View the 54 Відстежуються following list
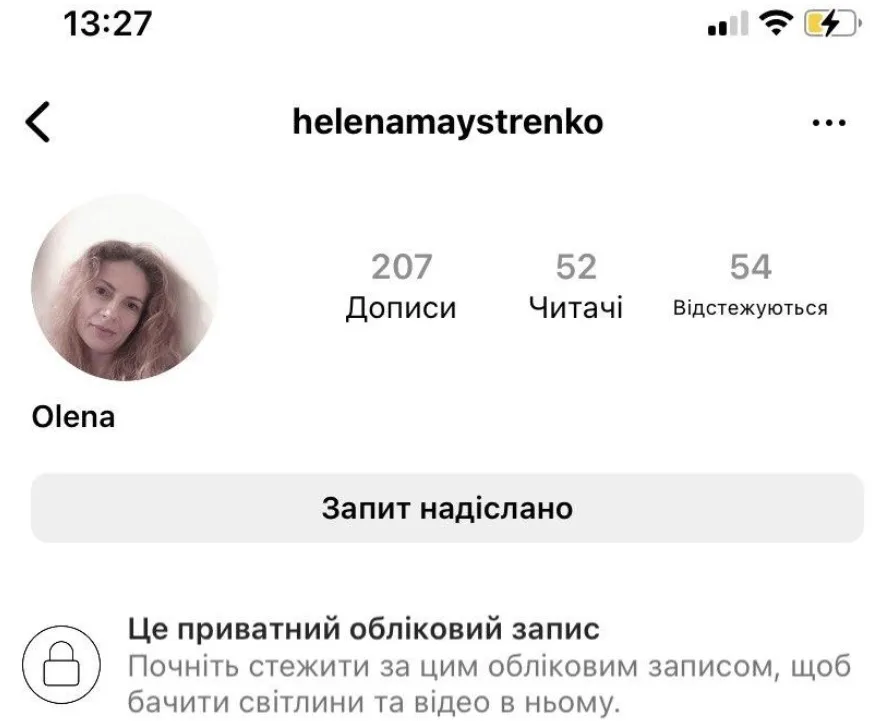 [x=750, y=286]
